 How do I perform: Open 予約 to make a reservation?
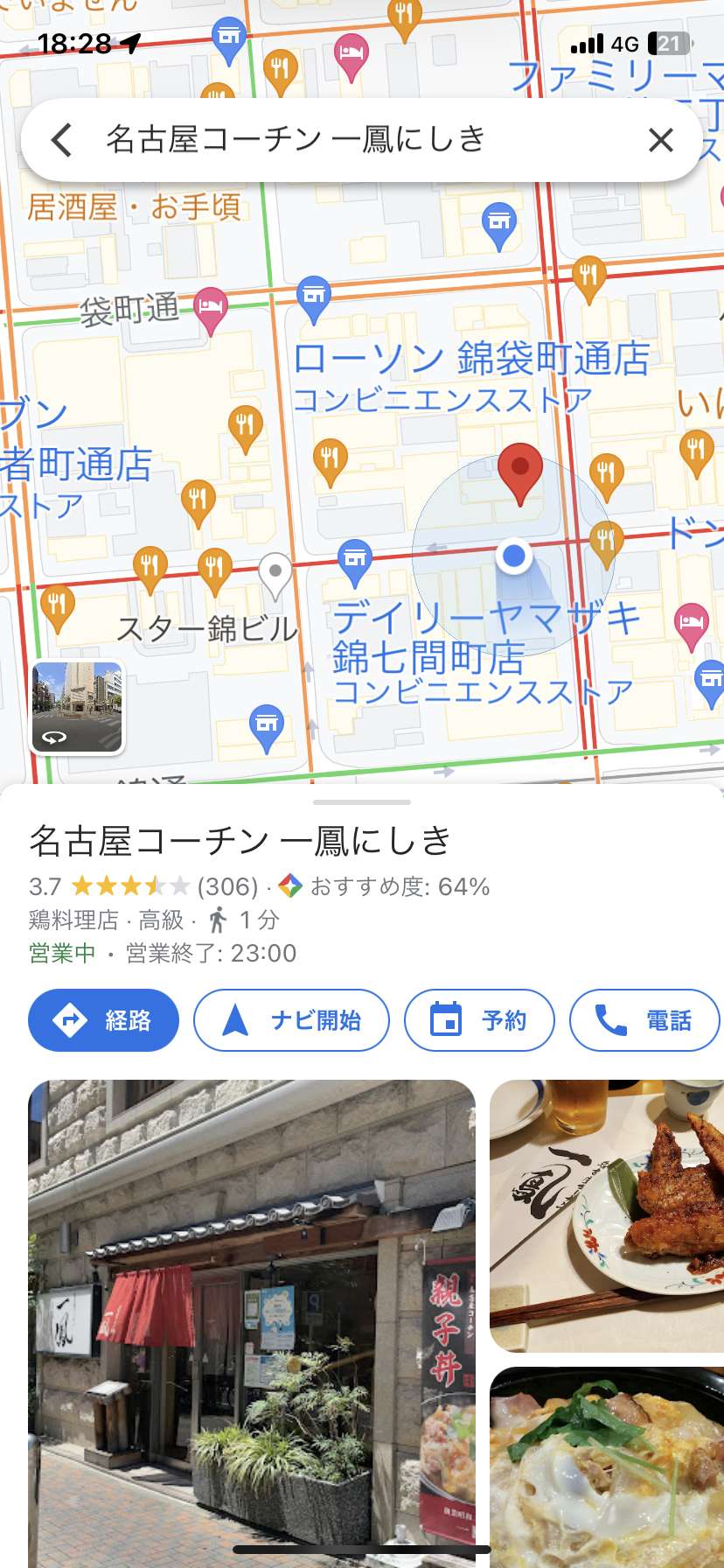[x=479, y=1020]
